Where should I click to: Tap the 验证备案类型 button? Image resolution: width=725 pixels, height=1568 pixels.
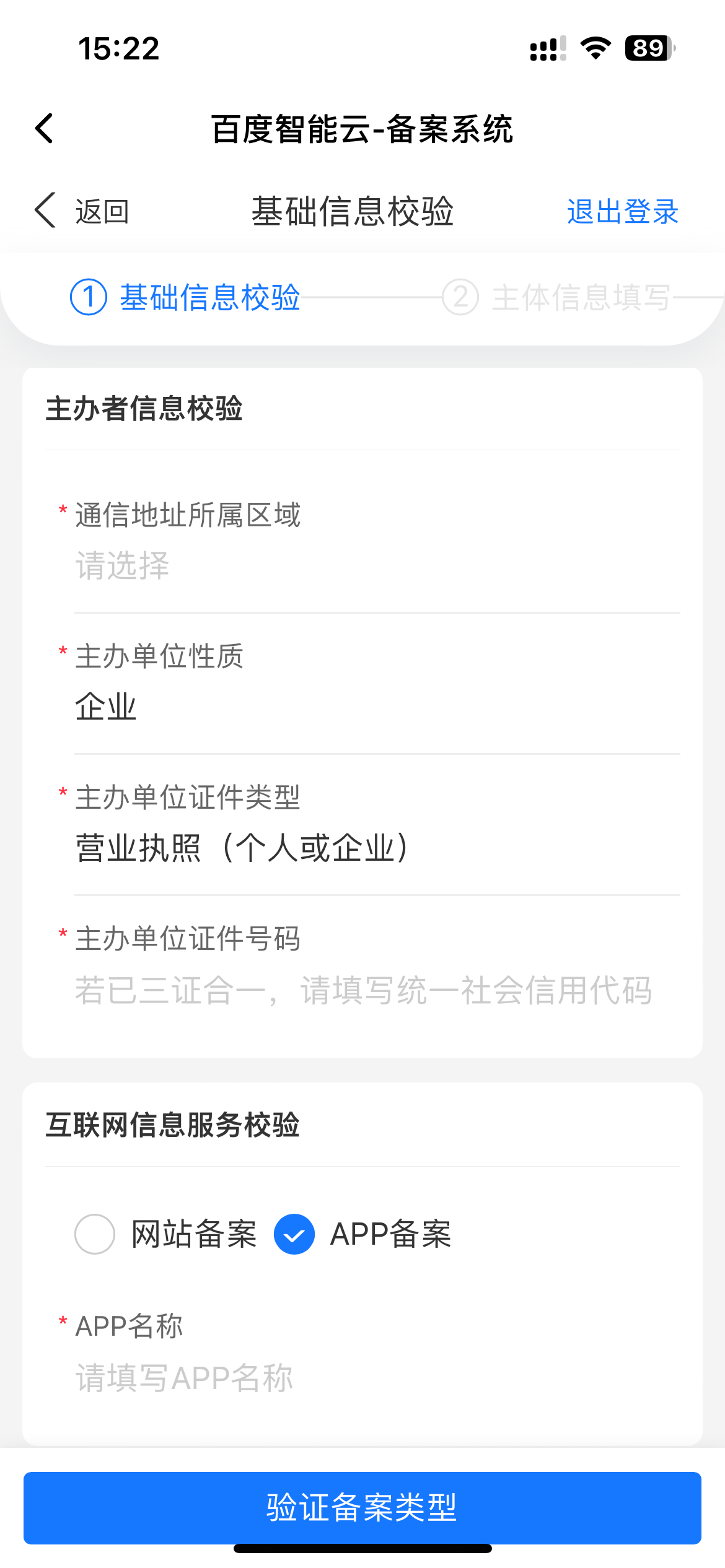coord(362,1507)
